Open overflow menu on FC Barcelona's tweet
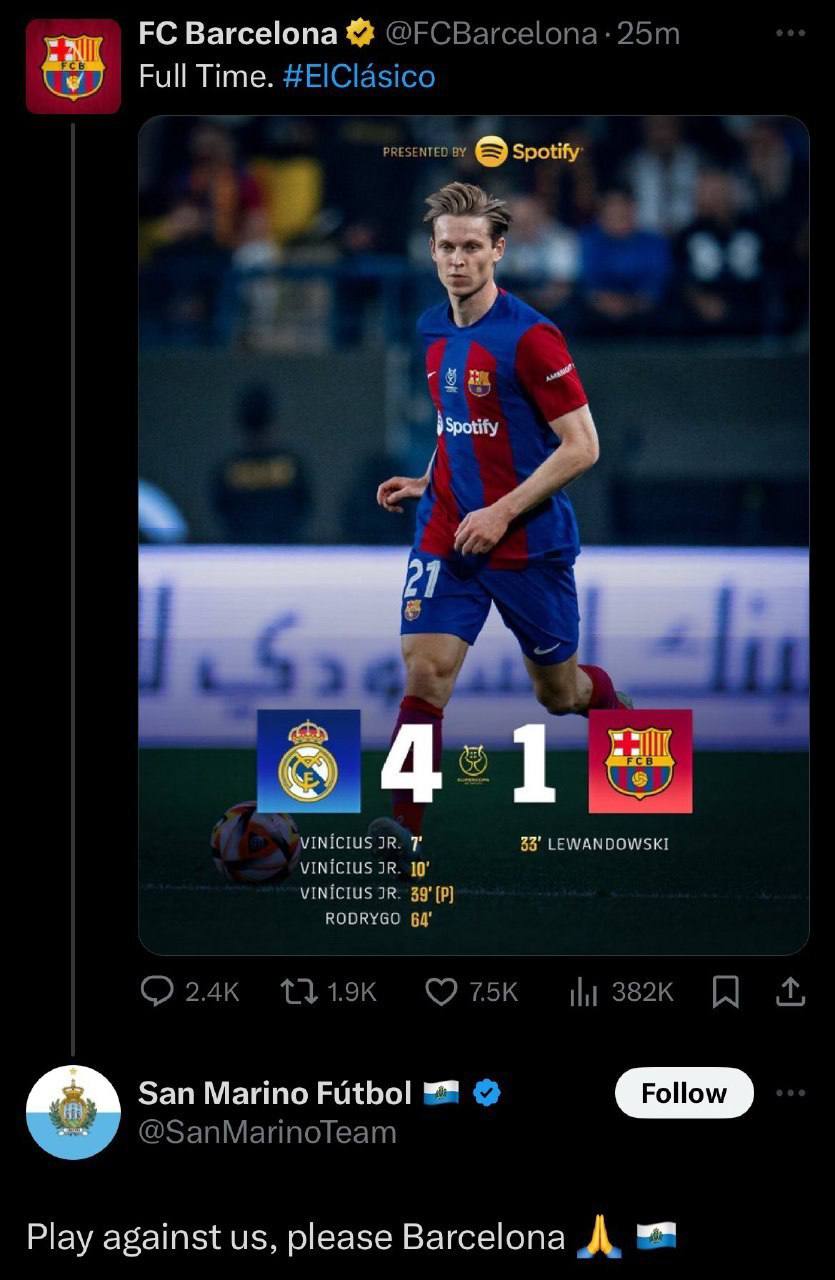The width and height of the screenshot is (835, 1280). click(x=790, y=34)
